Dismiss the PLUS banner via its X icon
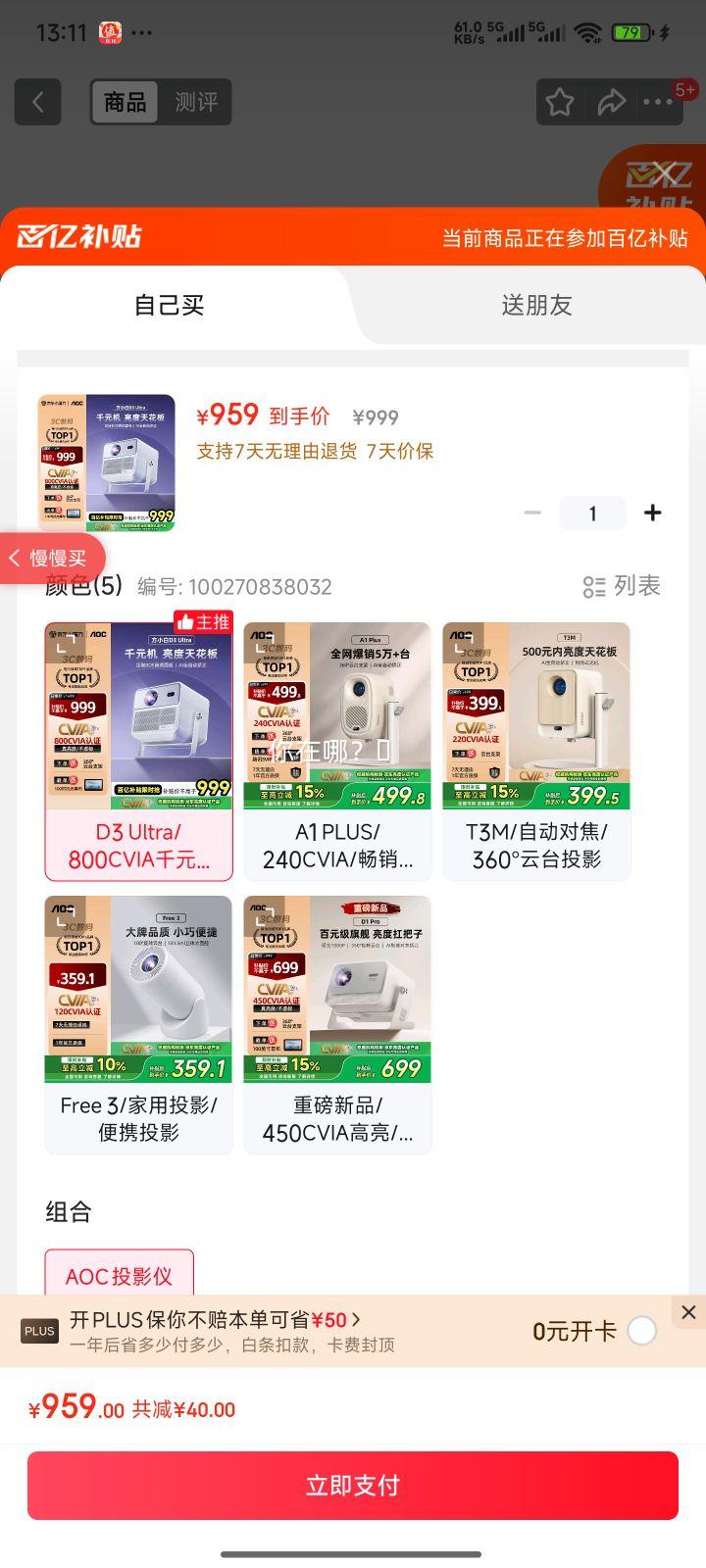This screenshot has width=706, height=1568. pyautogui.click(x=687, y=1312)
